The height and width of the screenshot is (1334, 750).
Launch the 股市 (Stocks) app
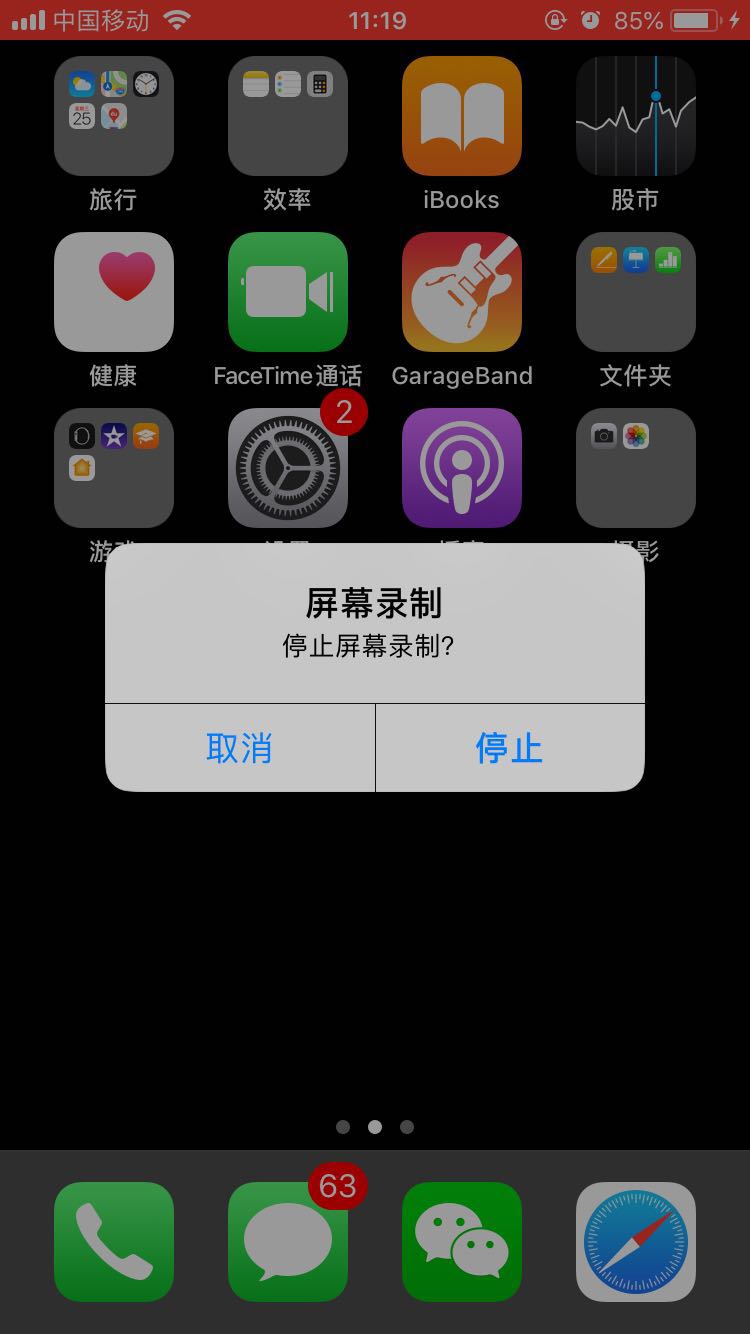pos(635,115)
